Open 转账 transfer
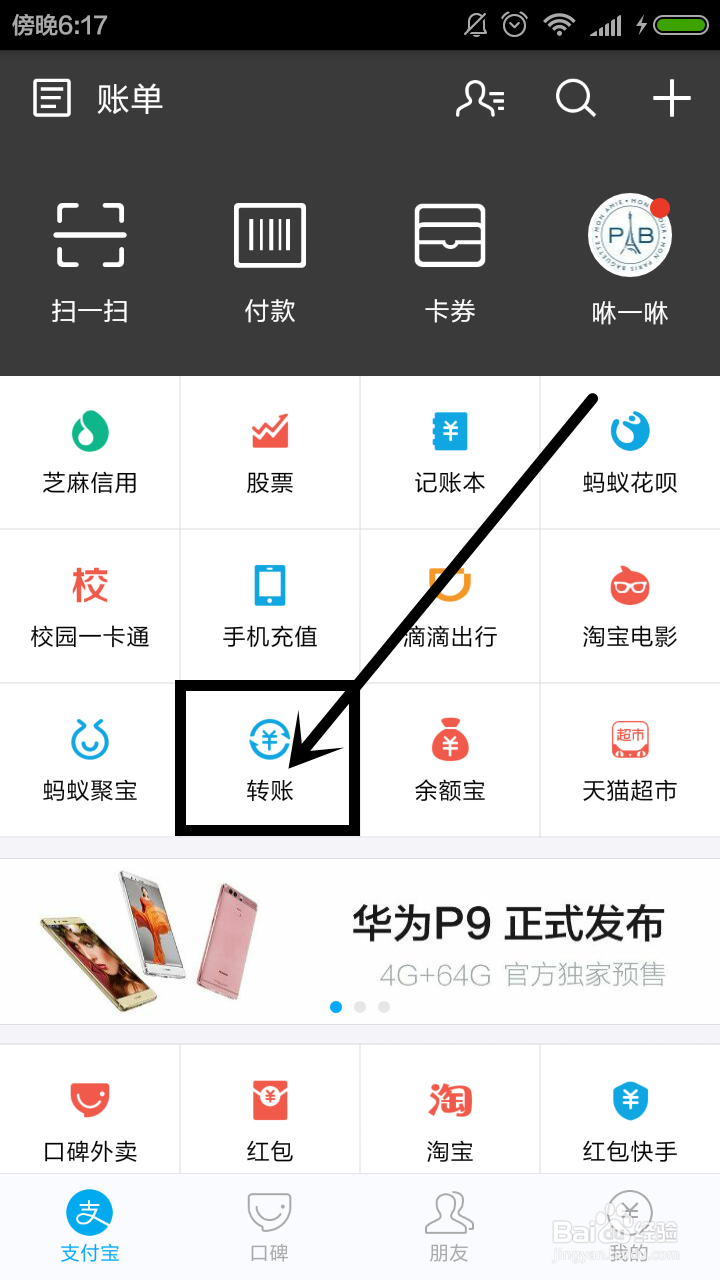Screen dimensions: 720x1280 tap(270, 761)
